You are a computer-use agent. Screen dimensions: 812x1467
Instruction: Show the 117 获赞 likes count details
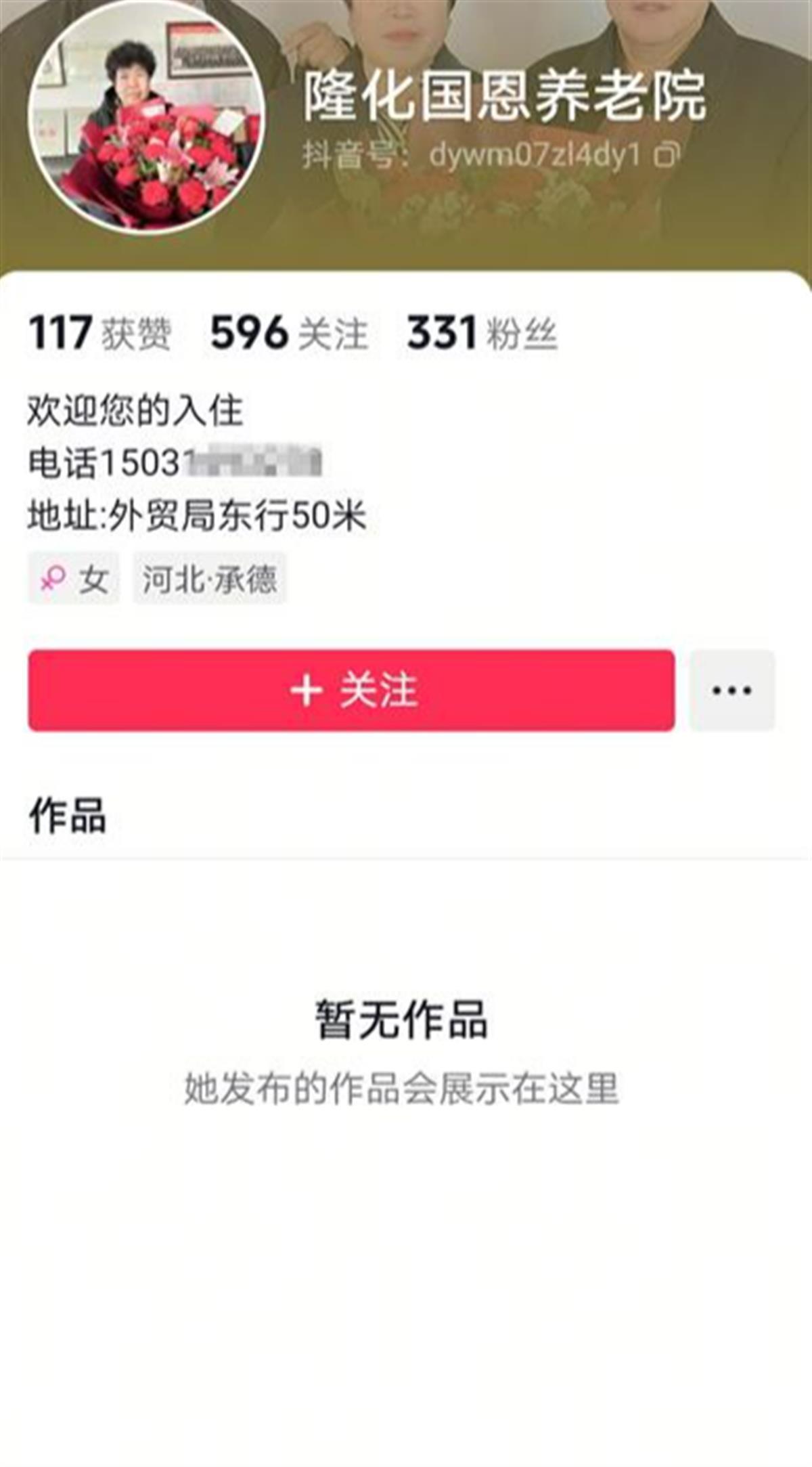(99, 333)
